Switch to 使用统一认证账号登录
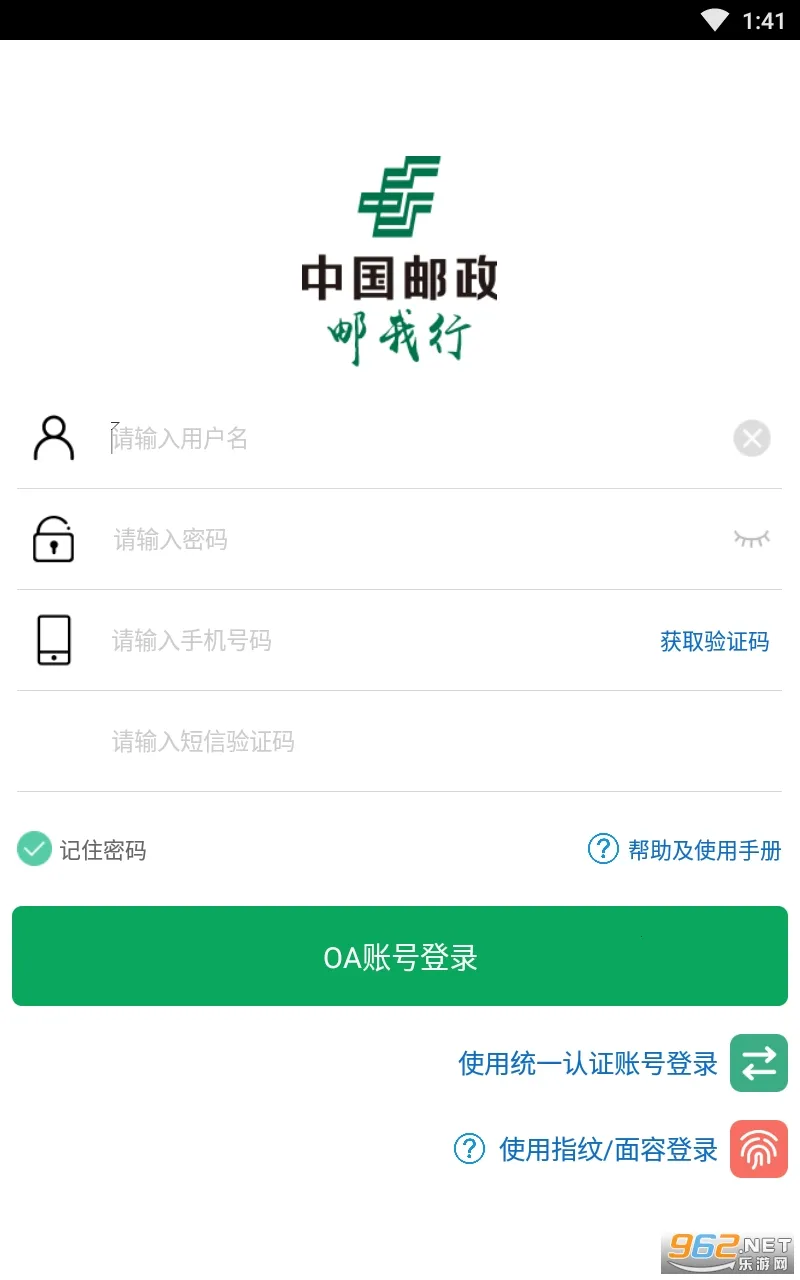800x1280 pixels. 588,1063
